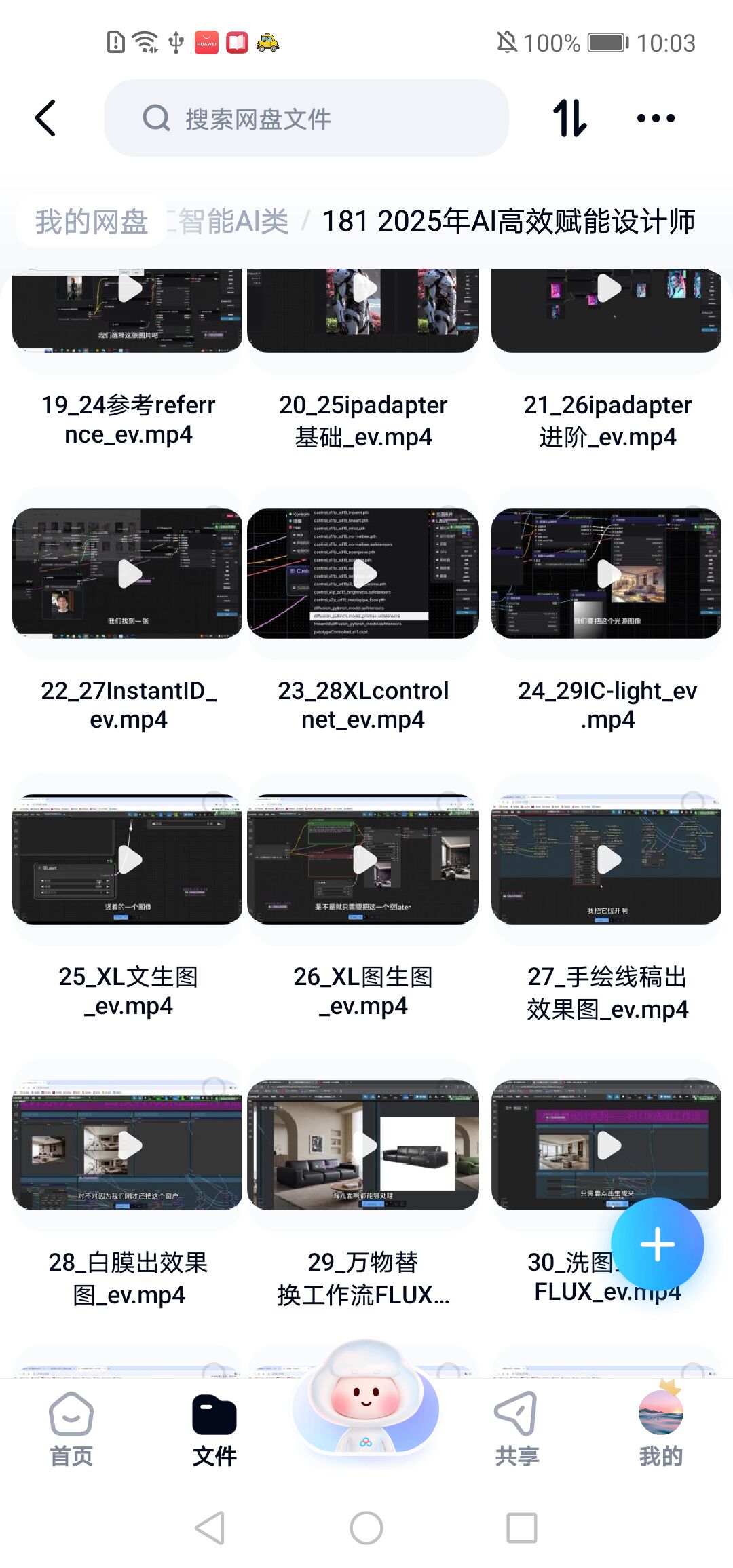Open 24_29IC-light_ev.mp4
Viewport: 733px width, 1568px height.
(x=607, y=574)
